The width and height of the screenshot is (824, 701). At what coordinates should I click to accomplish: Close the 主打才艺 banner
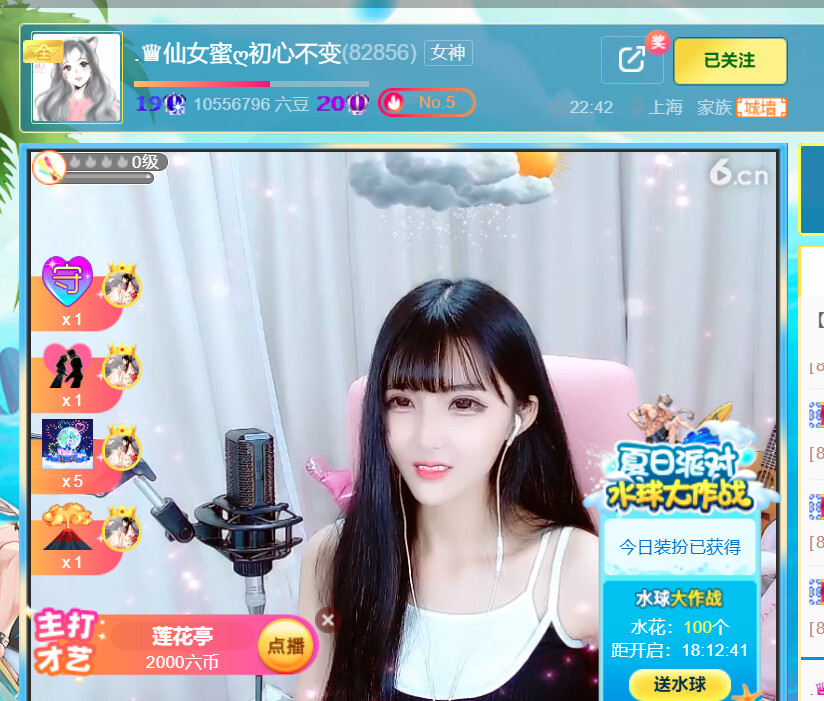327,620
